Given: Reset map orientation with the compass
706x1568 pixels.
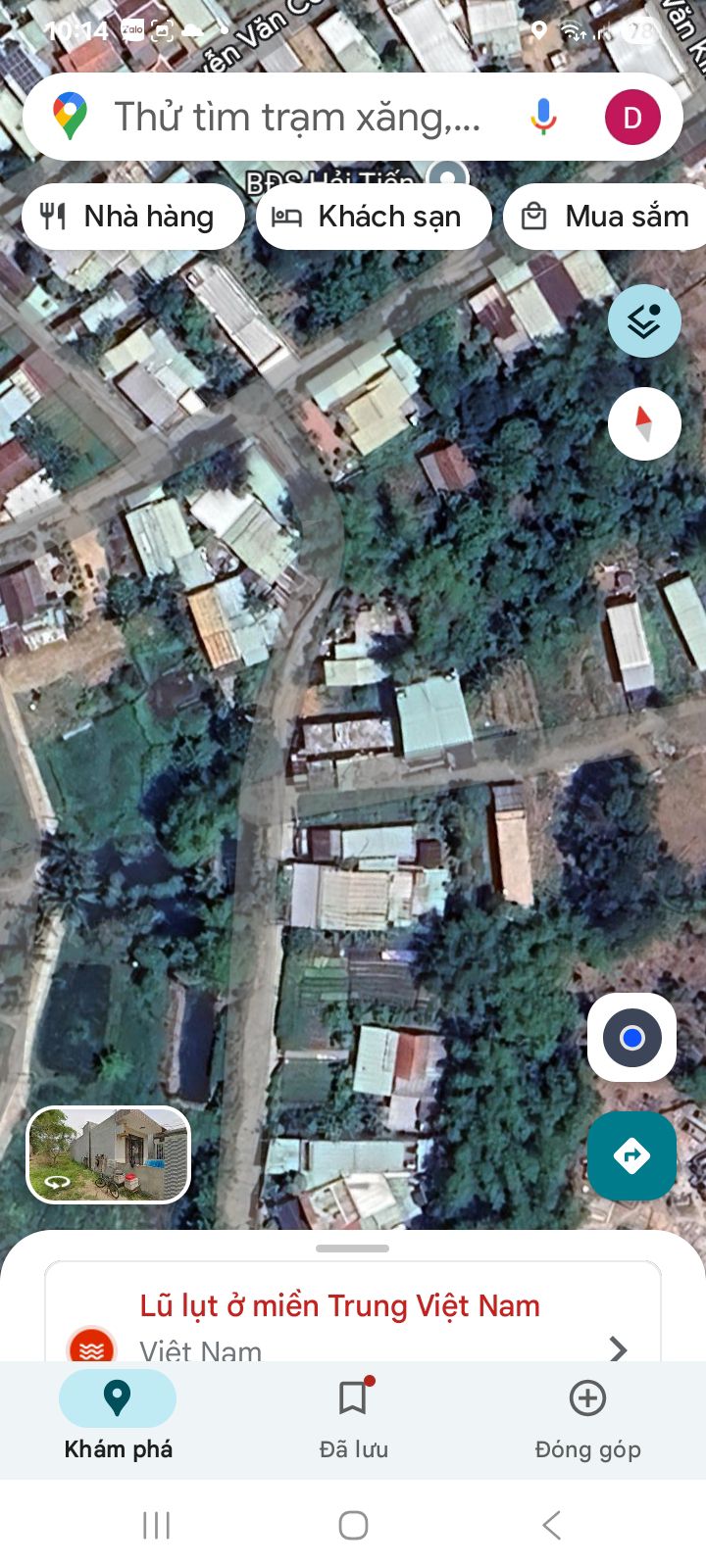Looking at the screenshot, I should click(644, 423).
